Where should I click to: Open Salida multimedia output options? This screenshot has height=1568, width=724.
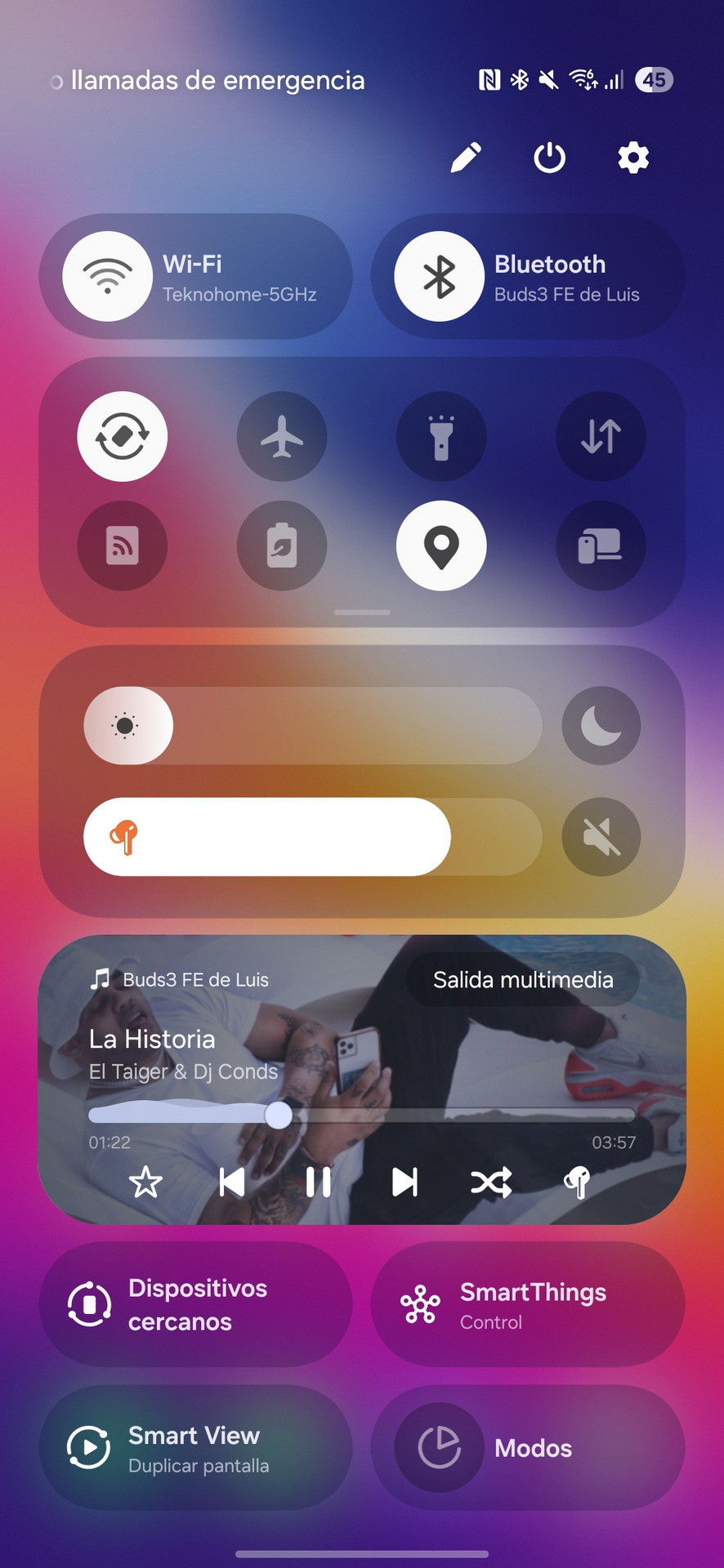(x=523, y=979)
